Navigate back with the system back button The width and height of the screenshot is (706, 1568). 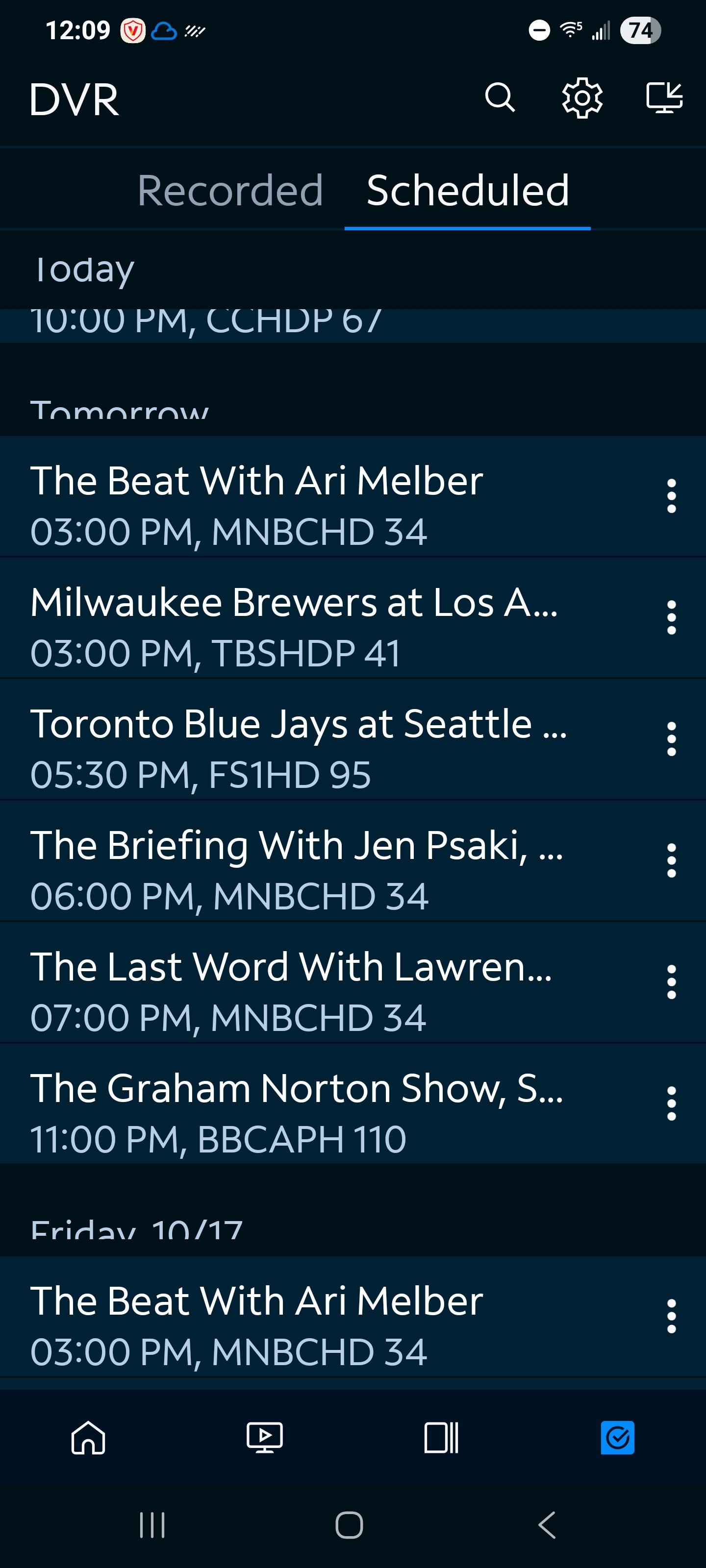[547, 1525]
